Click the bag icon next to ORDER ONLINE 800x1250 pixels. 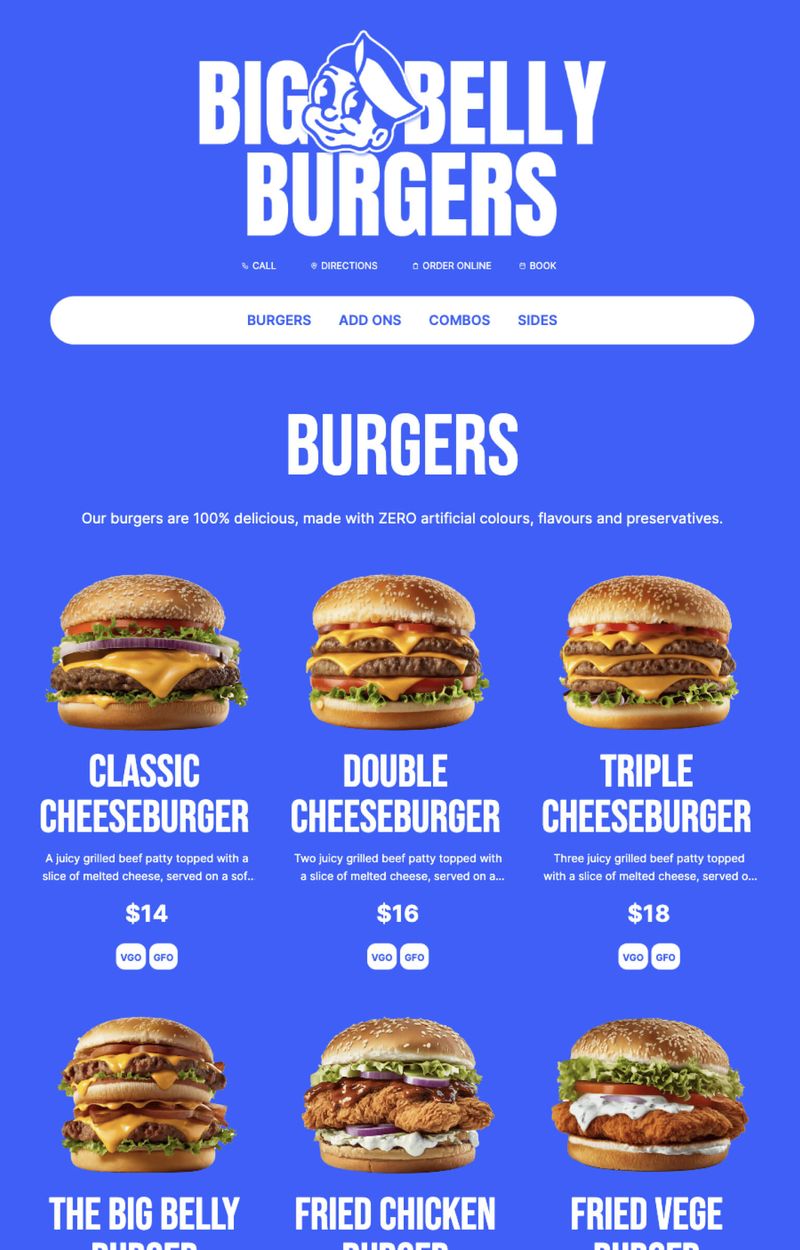pos(415,266)
